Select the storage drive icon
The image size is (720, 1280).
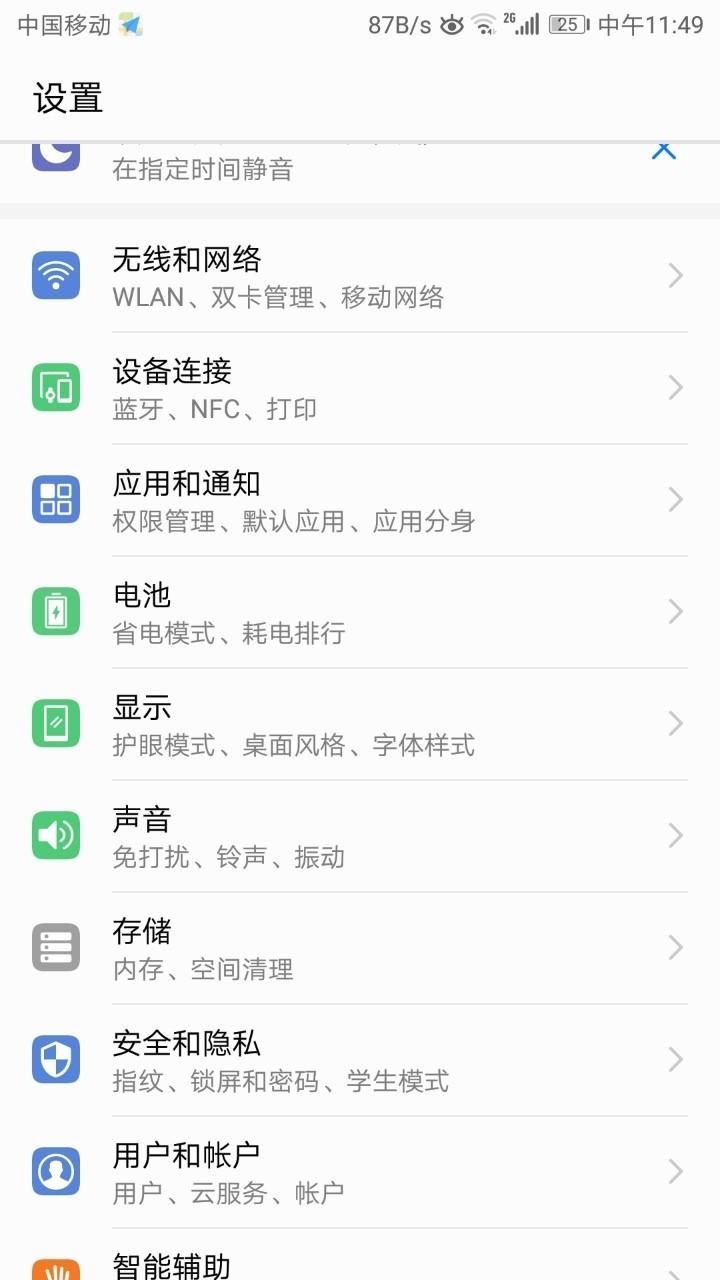(55, 947)
